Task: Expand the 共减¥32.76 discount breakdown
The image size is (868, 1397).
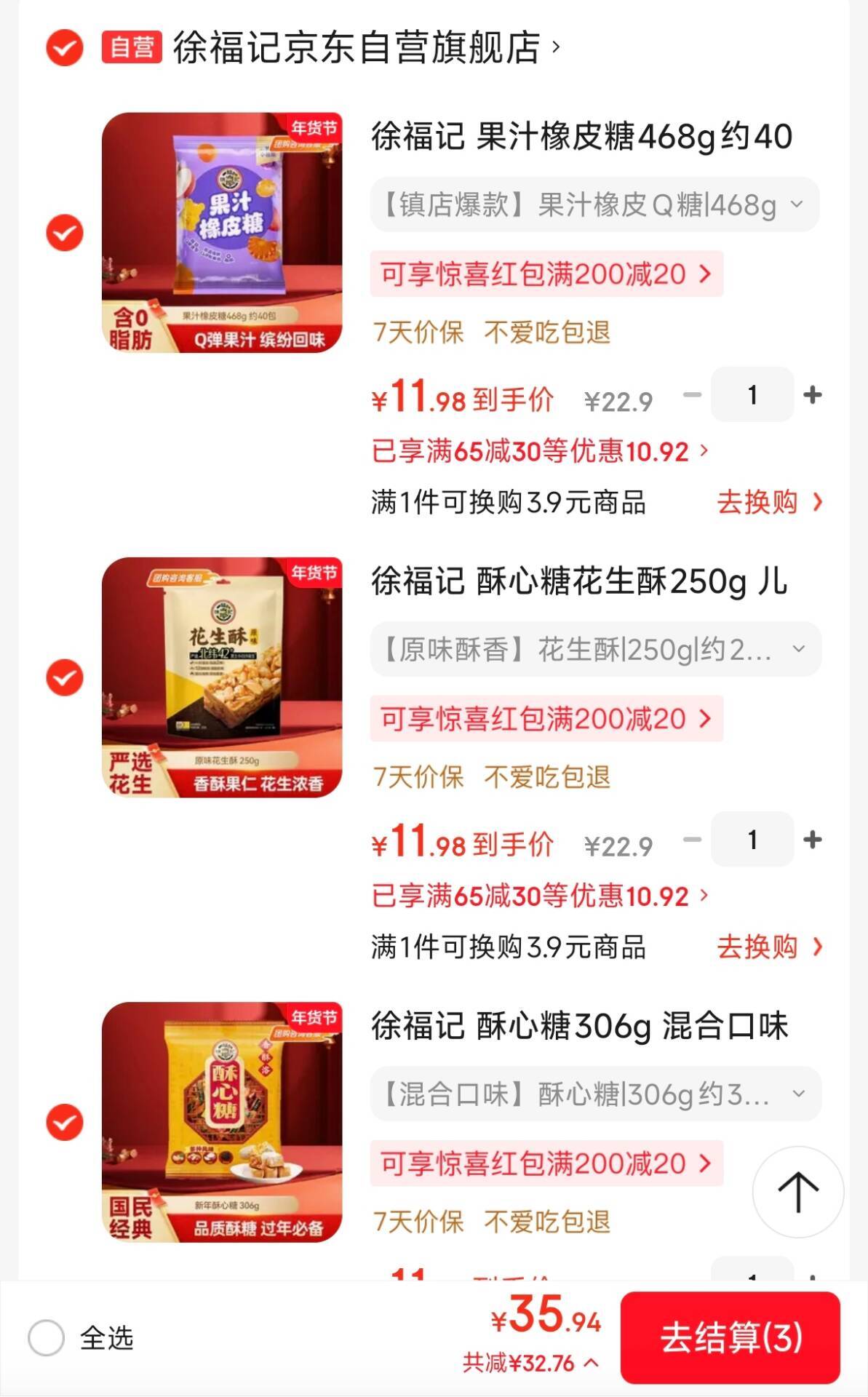Action: pyautogui.click(x=531, y=1363)
